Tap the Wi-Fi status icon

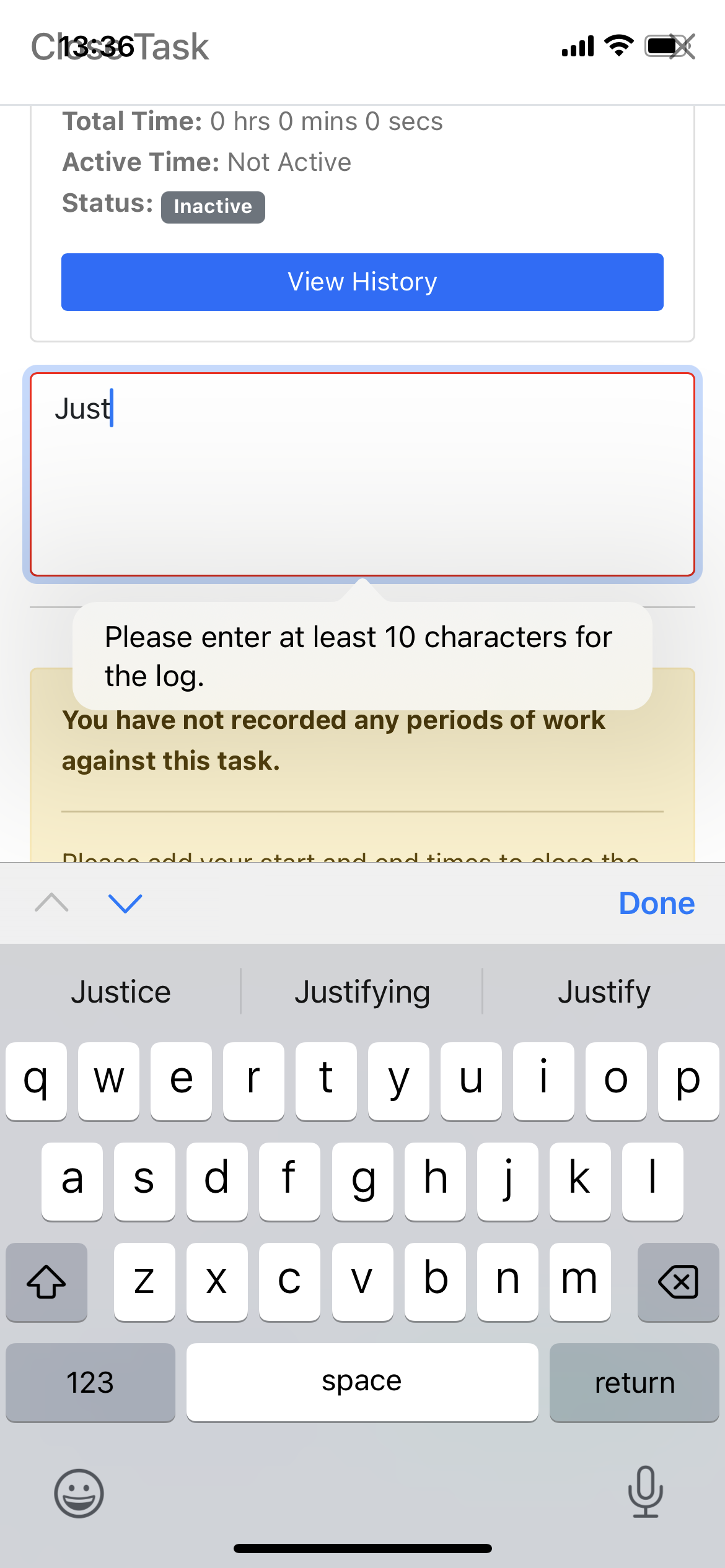click(618, 45)
